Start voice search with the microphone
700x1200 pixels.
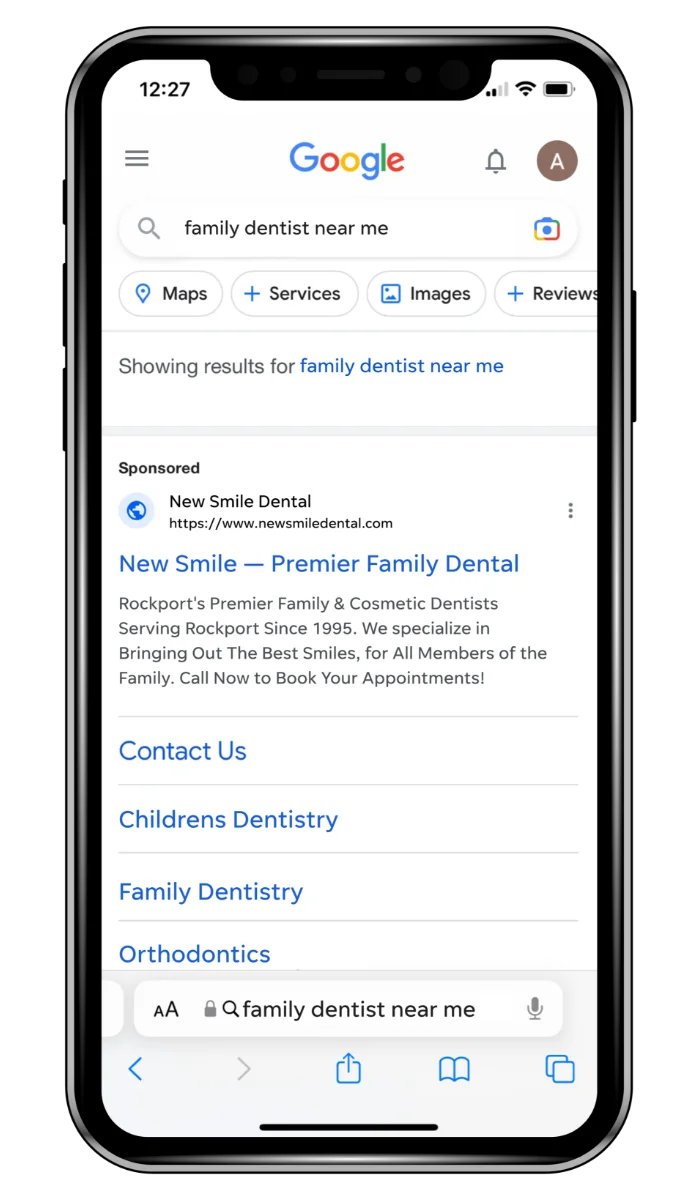click(535, 1009)
